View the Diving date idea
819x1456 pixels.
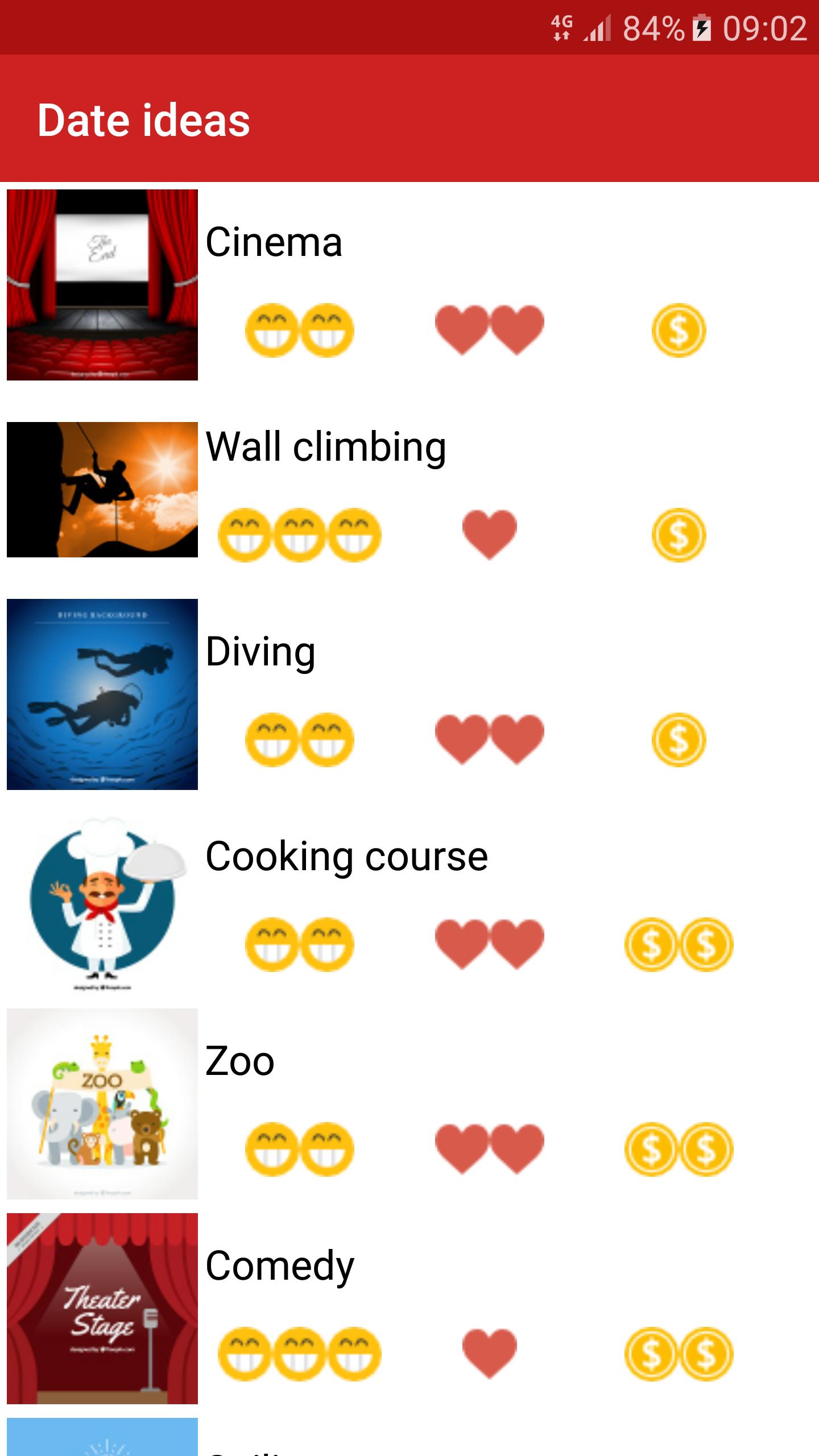[x=260, y=652]
